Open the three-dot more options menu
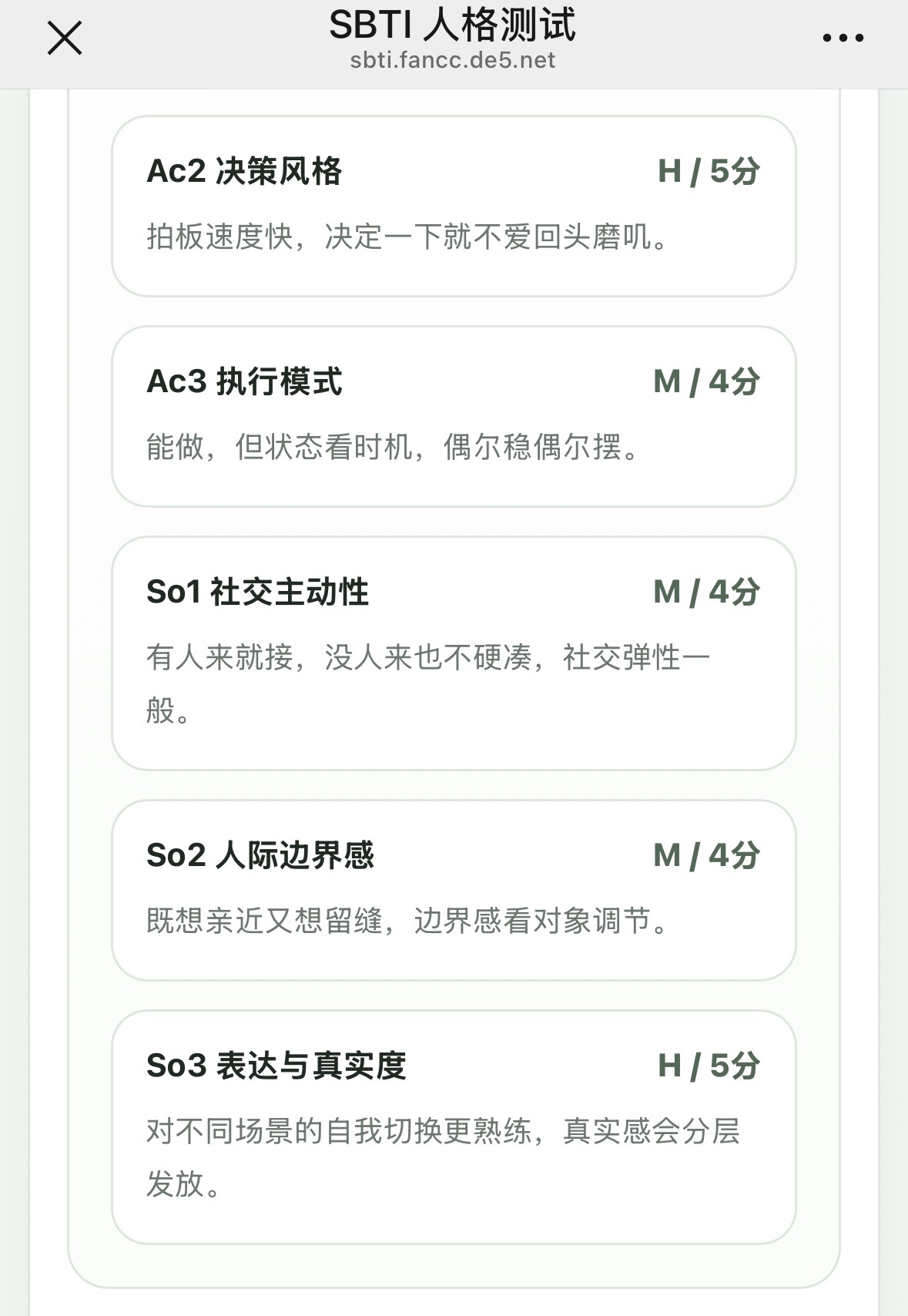 coord(843,38)
